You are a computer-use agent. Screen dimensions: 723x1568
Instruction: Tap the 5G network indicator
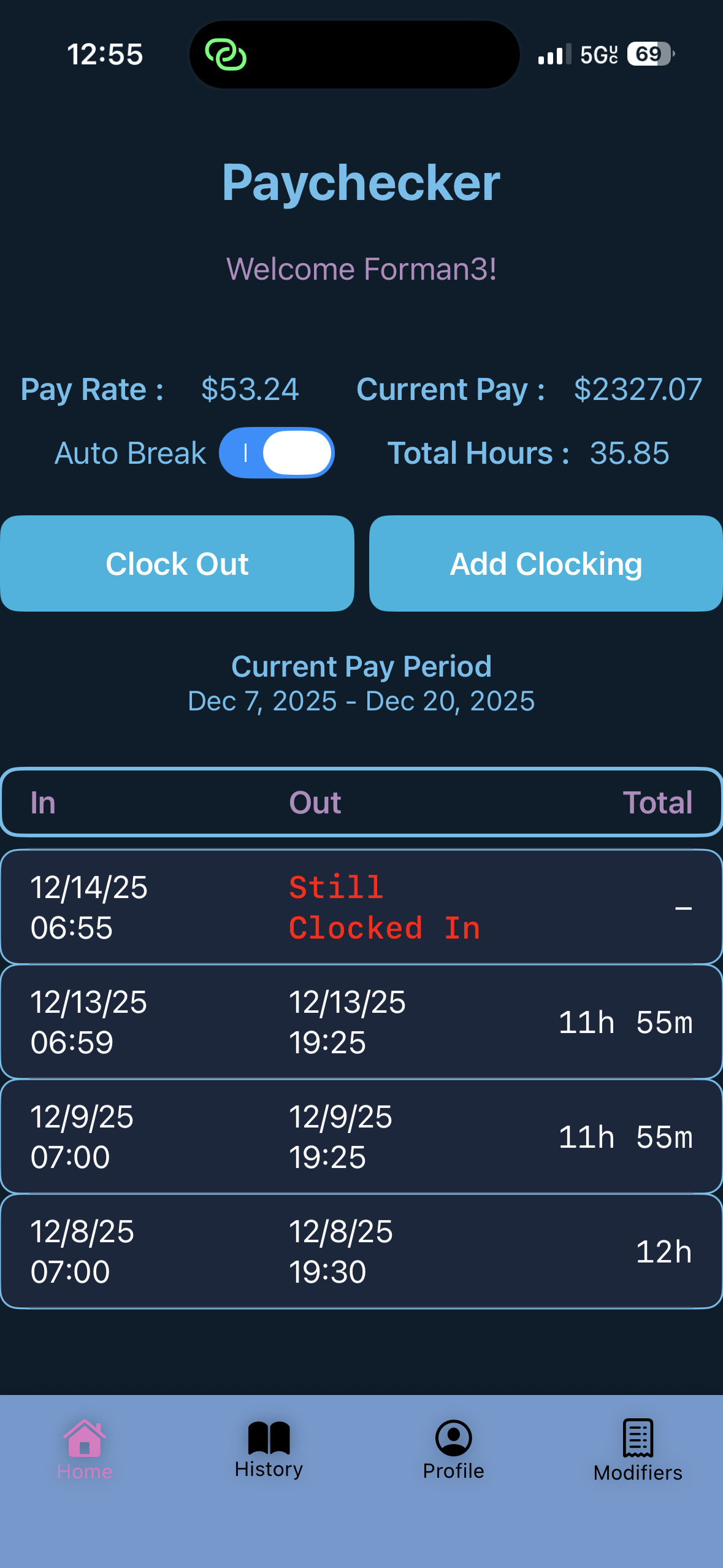point(598,55)
